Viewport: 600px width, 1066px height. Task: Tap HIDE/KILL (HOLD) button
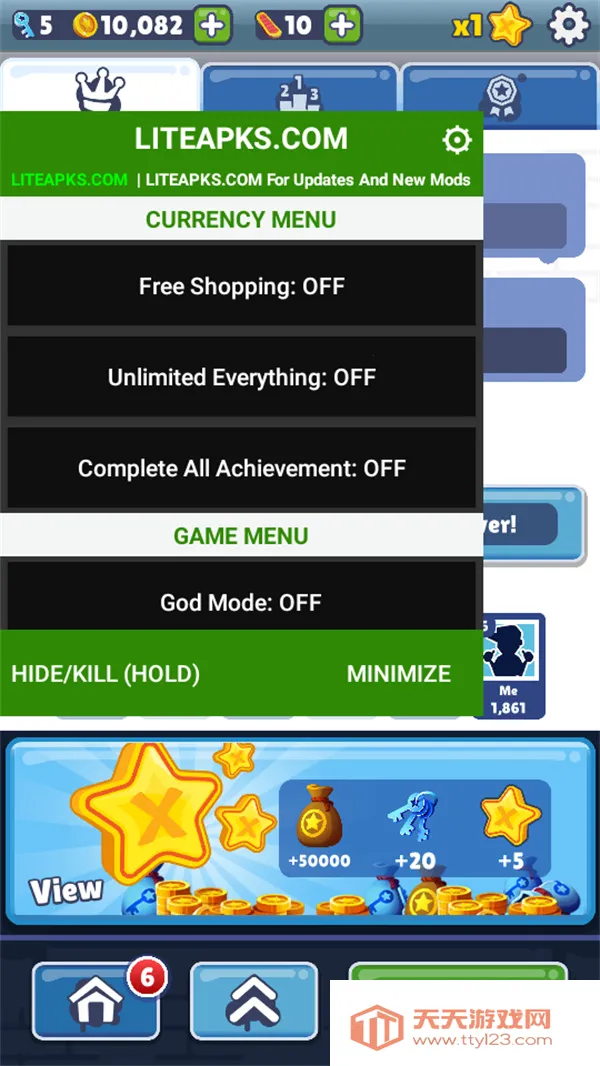(x=105, y=673)
